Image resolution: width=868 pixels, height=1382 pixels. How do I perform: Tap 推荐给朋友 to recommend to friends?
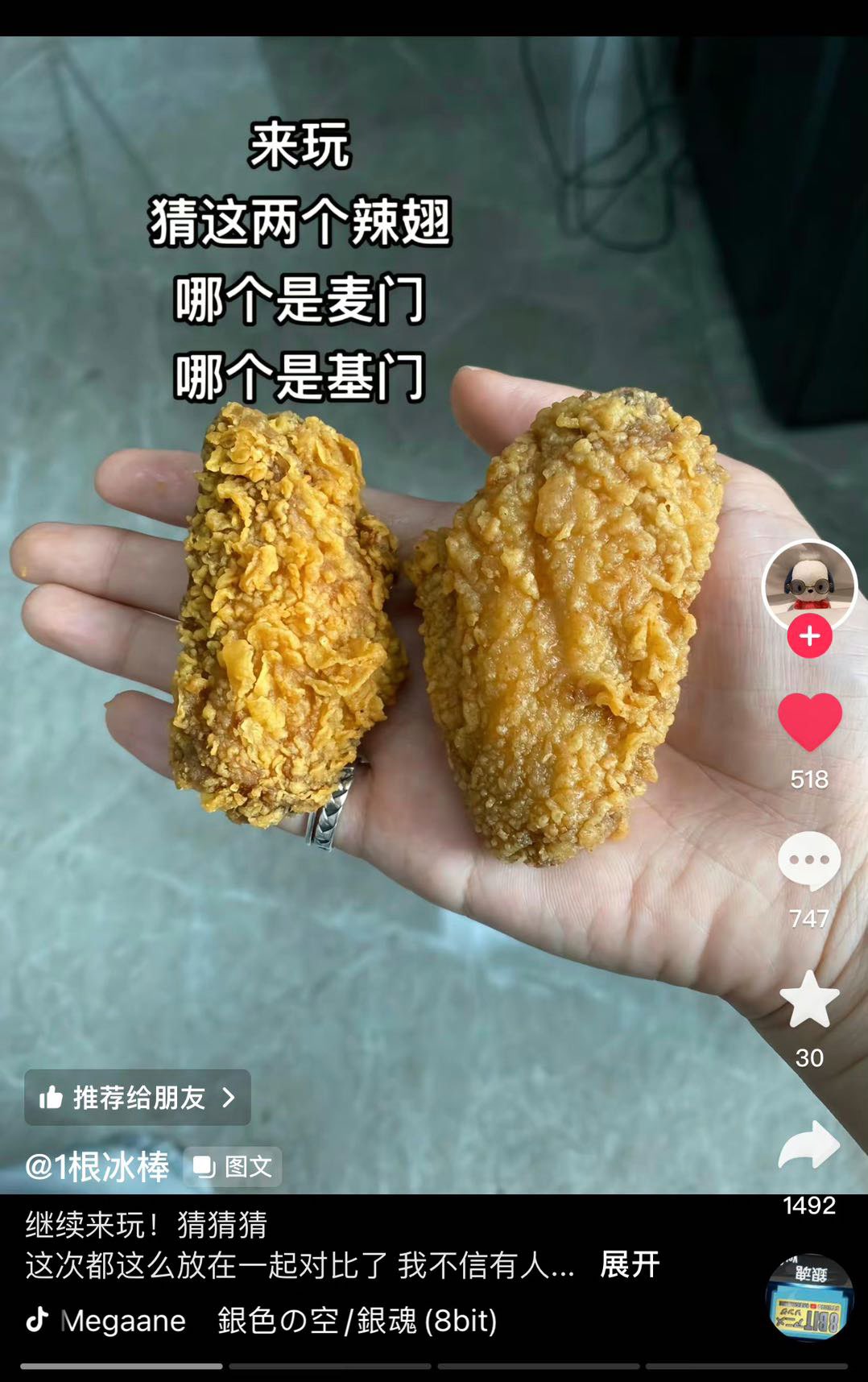(138, 1097)
